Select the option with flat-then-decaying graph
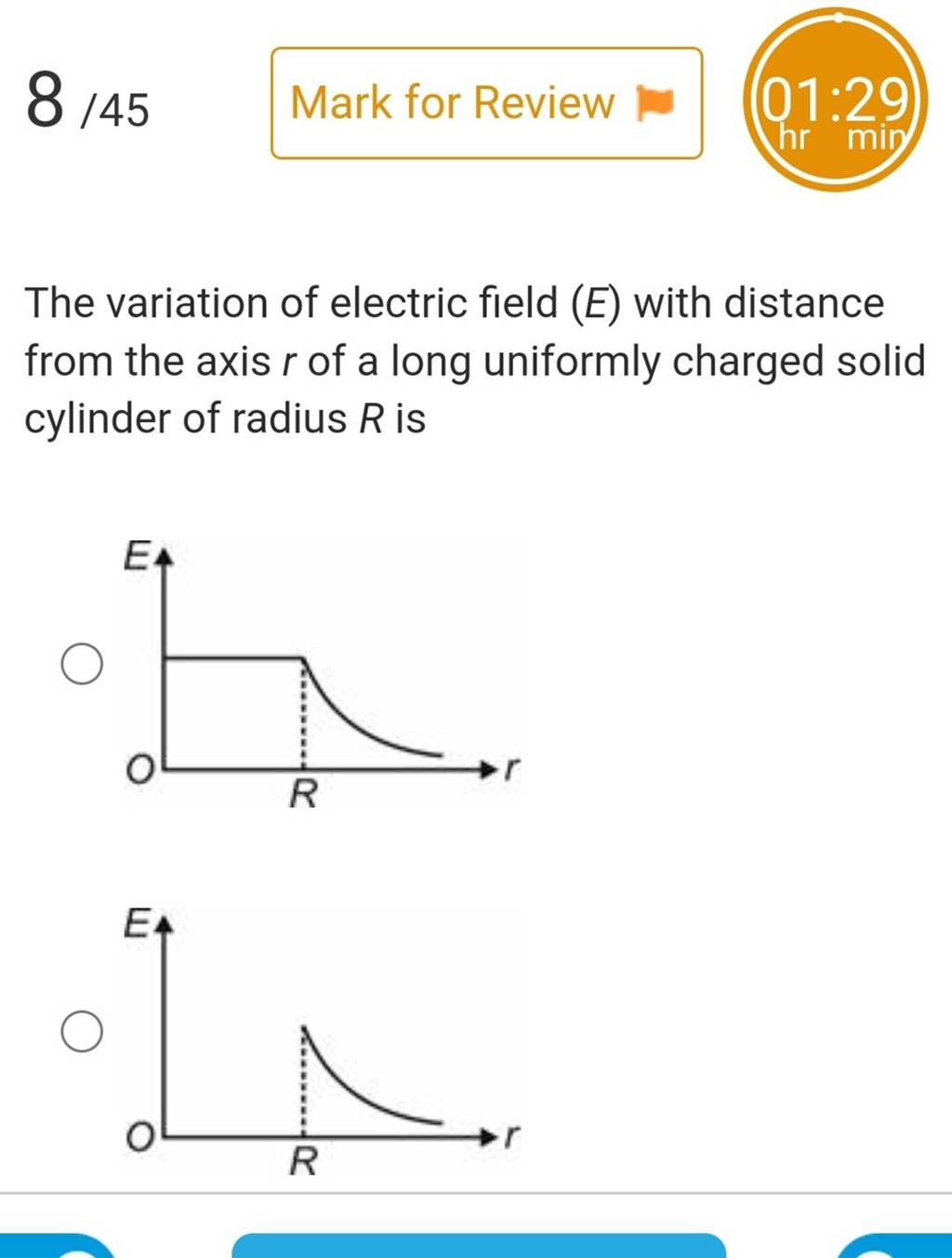 coord(82,665)
